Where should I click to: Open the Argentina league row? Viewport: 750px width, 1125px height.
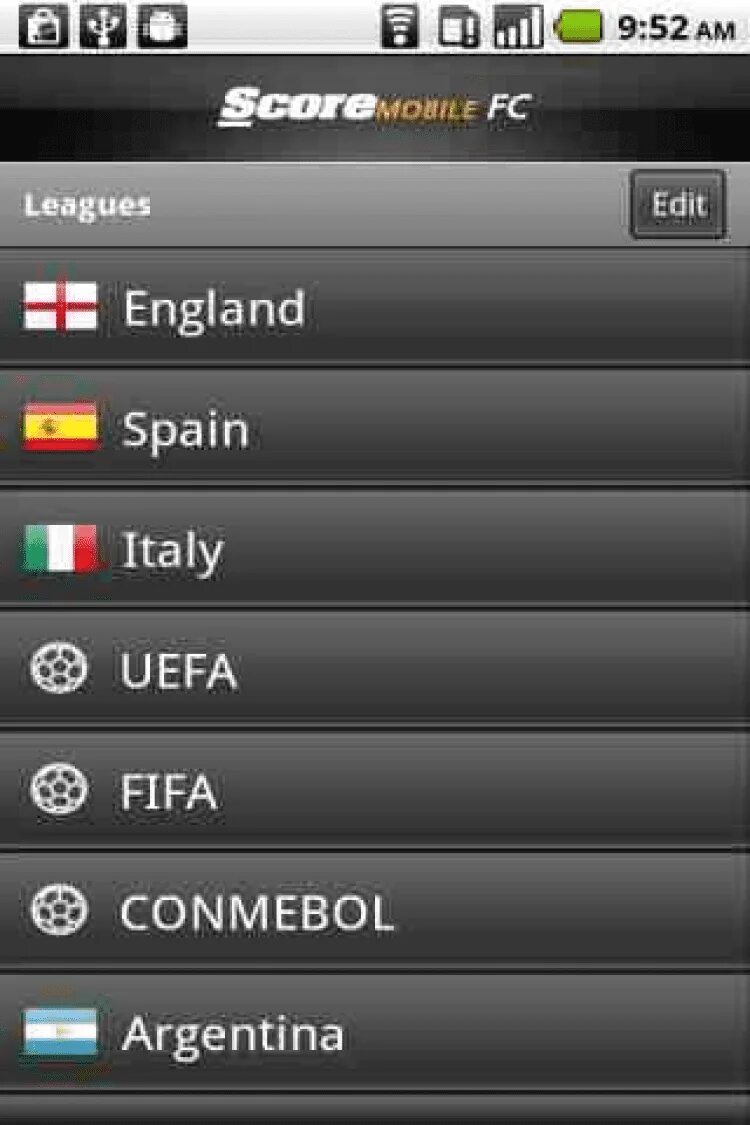(375, 1033)
